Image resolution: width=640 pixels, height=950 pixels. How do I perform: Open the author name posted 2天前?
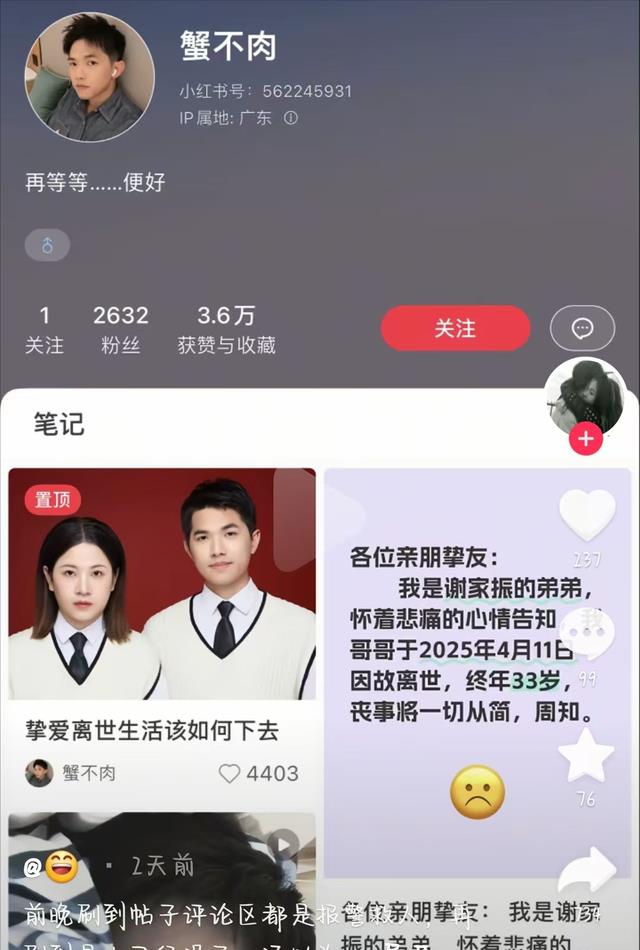[x=52, y=867]
